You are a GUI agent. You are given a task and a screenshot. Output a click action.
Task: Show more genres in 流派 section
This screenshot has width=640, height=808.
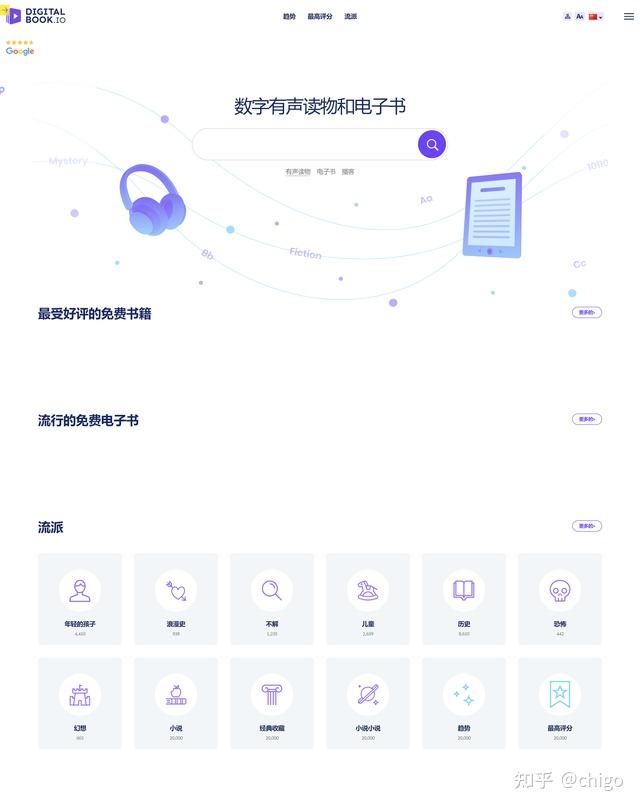click(x=587, y=526)
